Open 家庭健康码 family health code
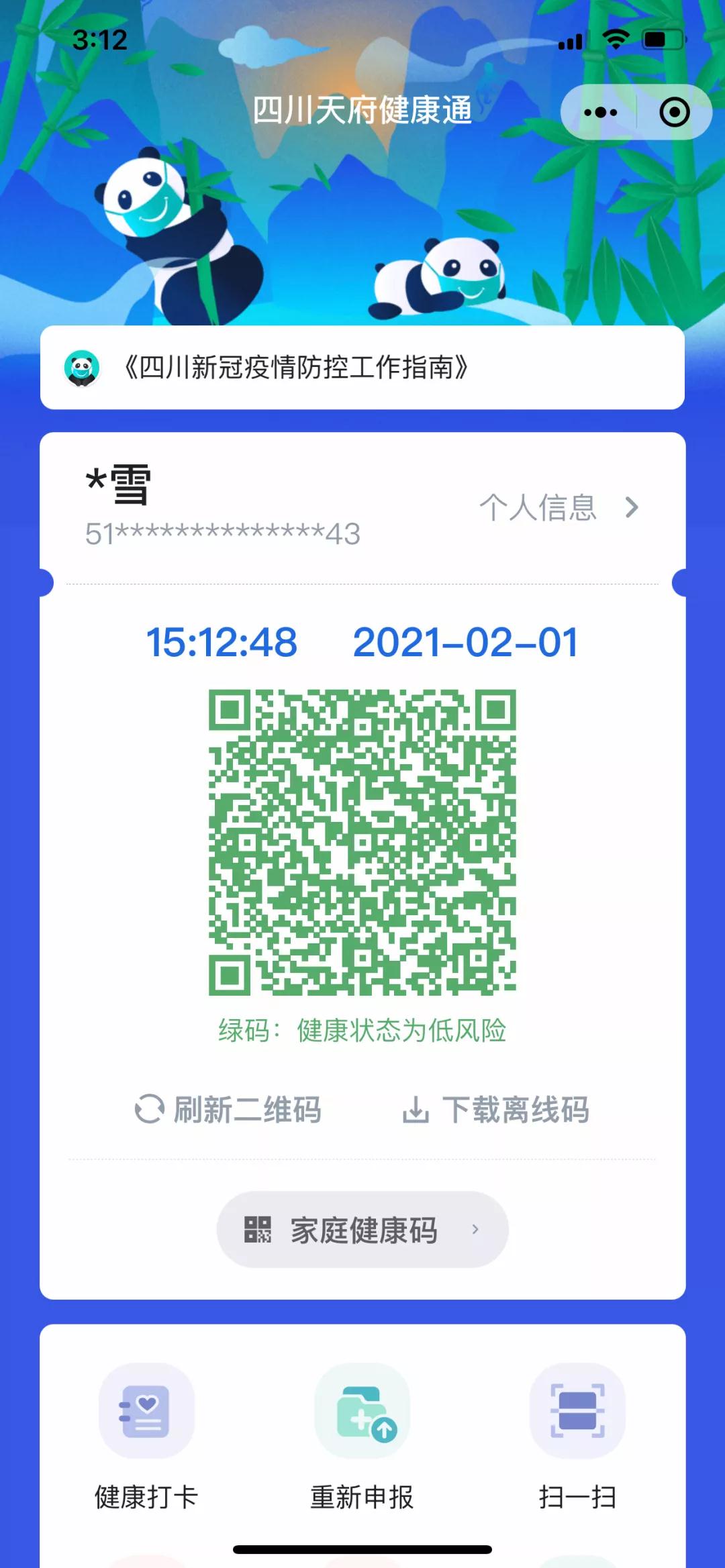The image size is (725, 1568). (362, 1229)
